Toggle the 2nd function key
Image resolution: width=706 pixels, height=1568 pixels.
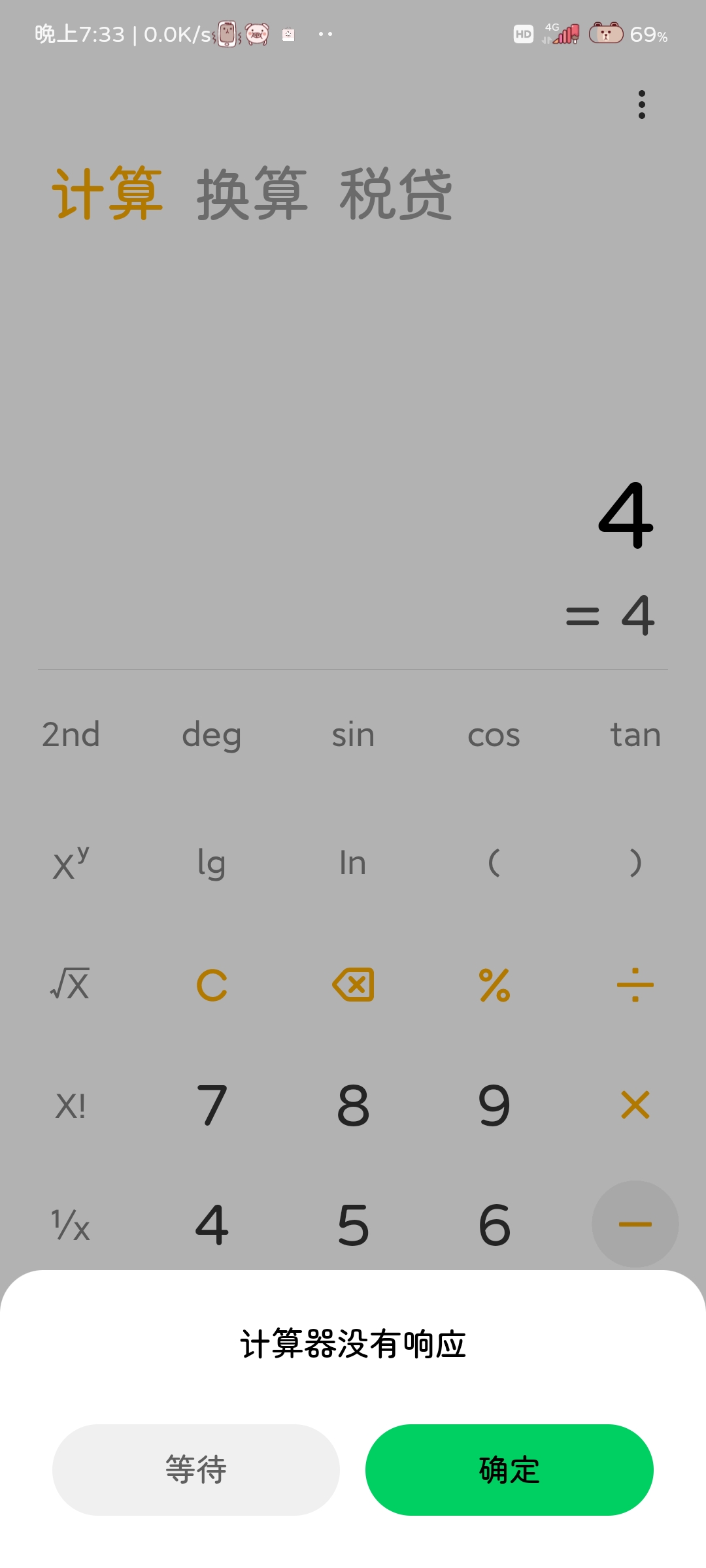pyautogui.click(x=71, y=734)
